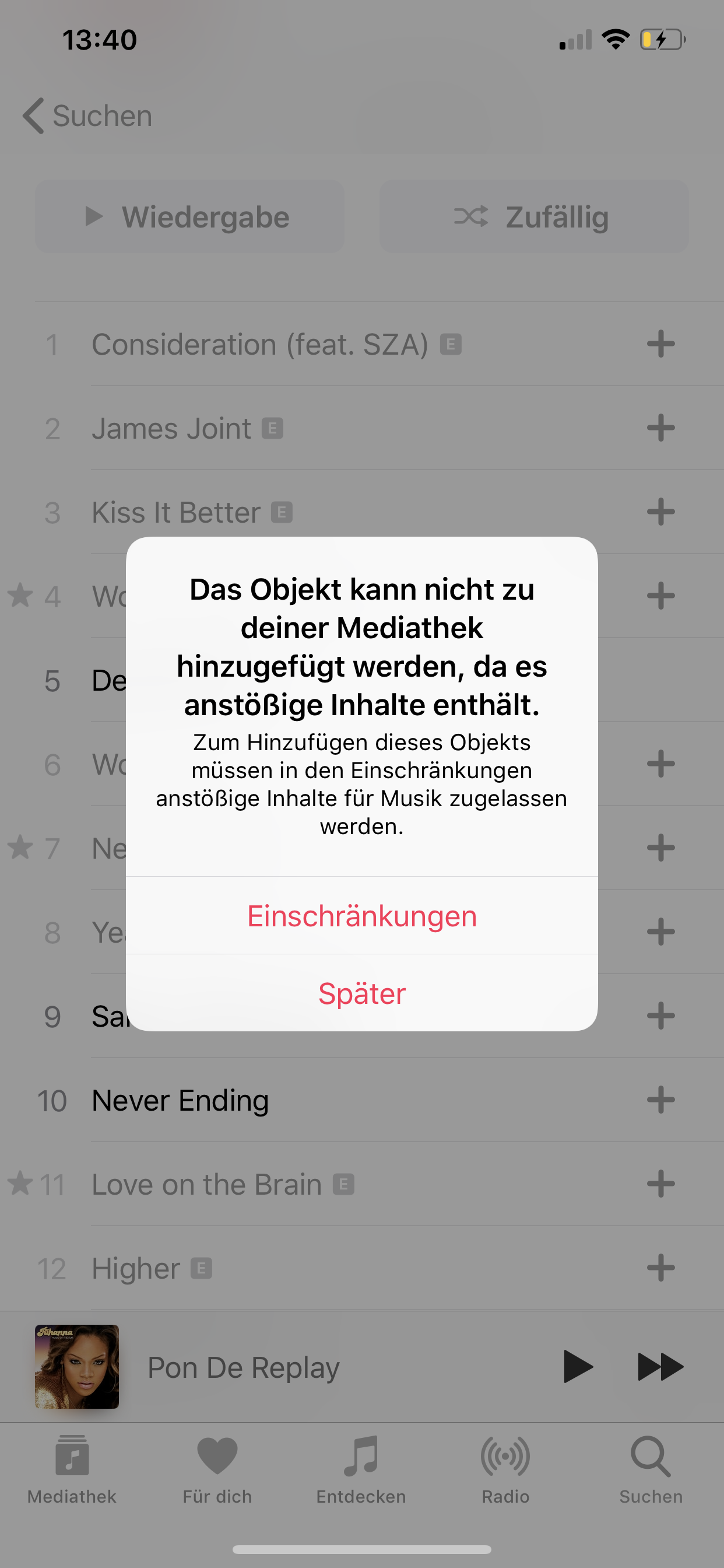Viewport: 724px width, 1568px height.
Task: Add Love on the Brain via plus icon
Action: [x=661, y=1184]
